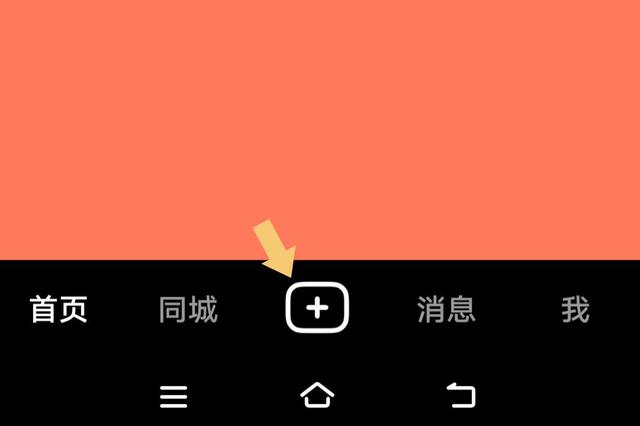640x426 pixels.
Task: Open the 我 profile tab
Action: (575, 310)
